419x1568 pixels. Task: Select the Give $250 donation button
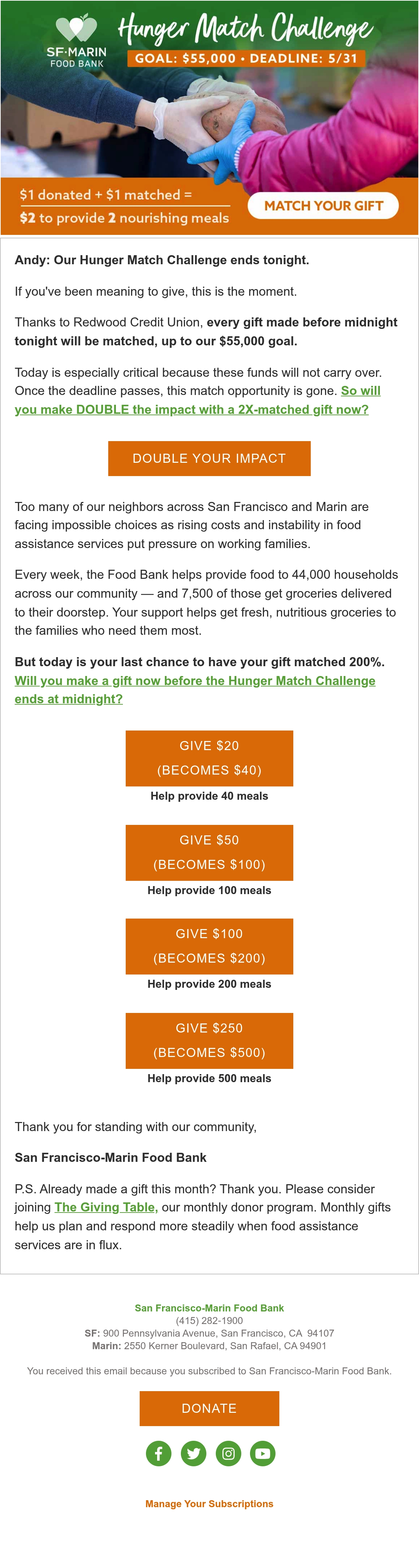[209, 1040]
